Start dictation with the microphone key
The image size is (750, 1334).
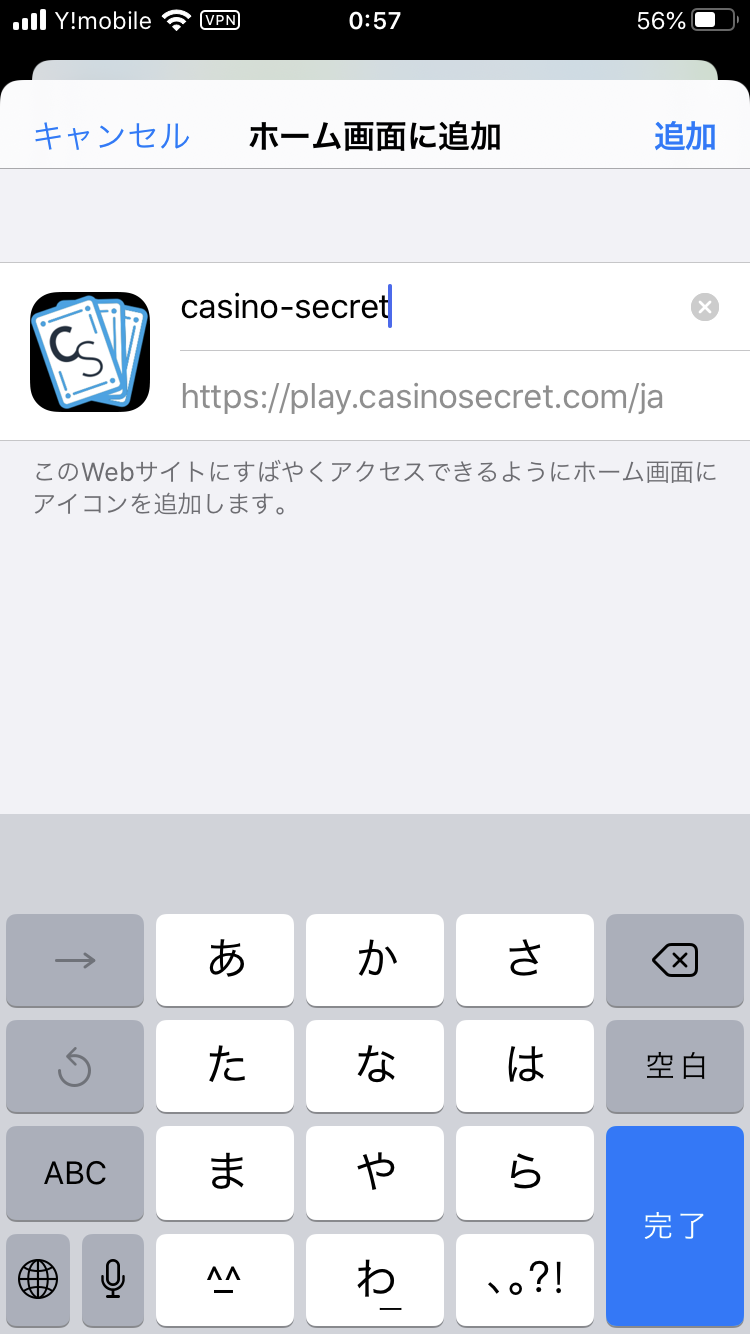[113, 1278]
